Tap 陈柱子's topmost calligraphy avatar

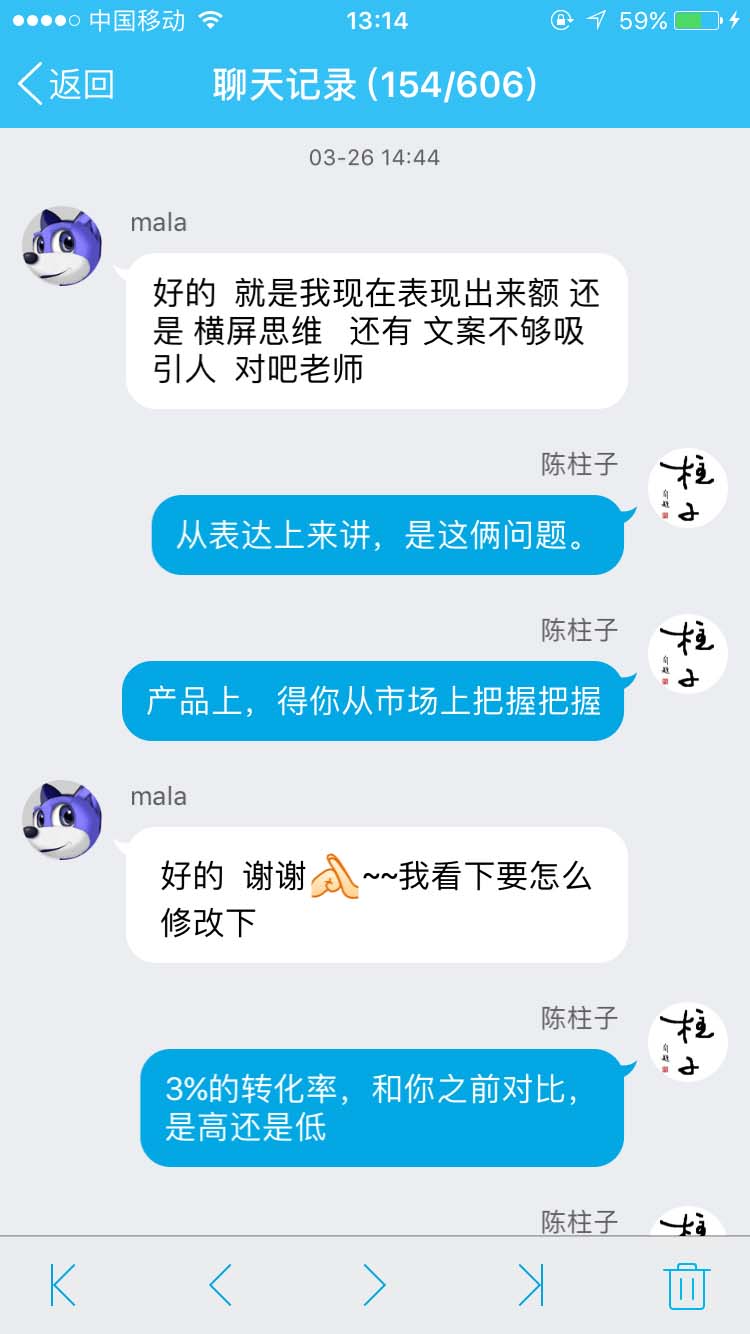pyautogui.click(x=688, y=490)
